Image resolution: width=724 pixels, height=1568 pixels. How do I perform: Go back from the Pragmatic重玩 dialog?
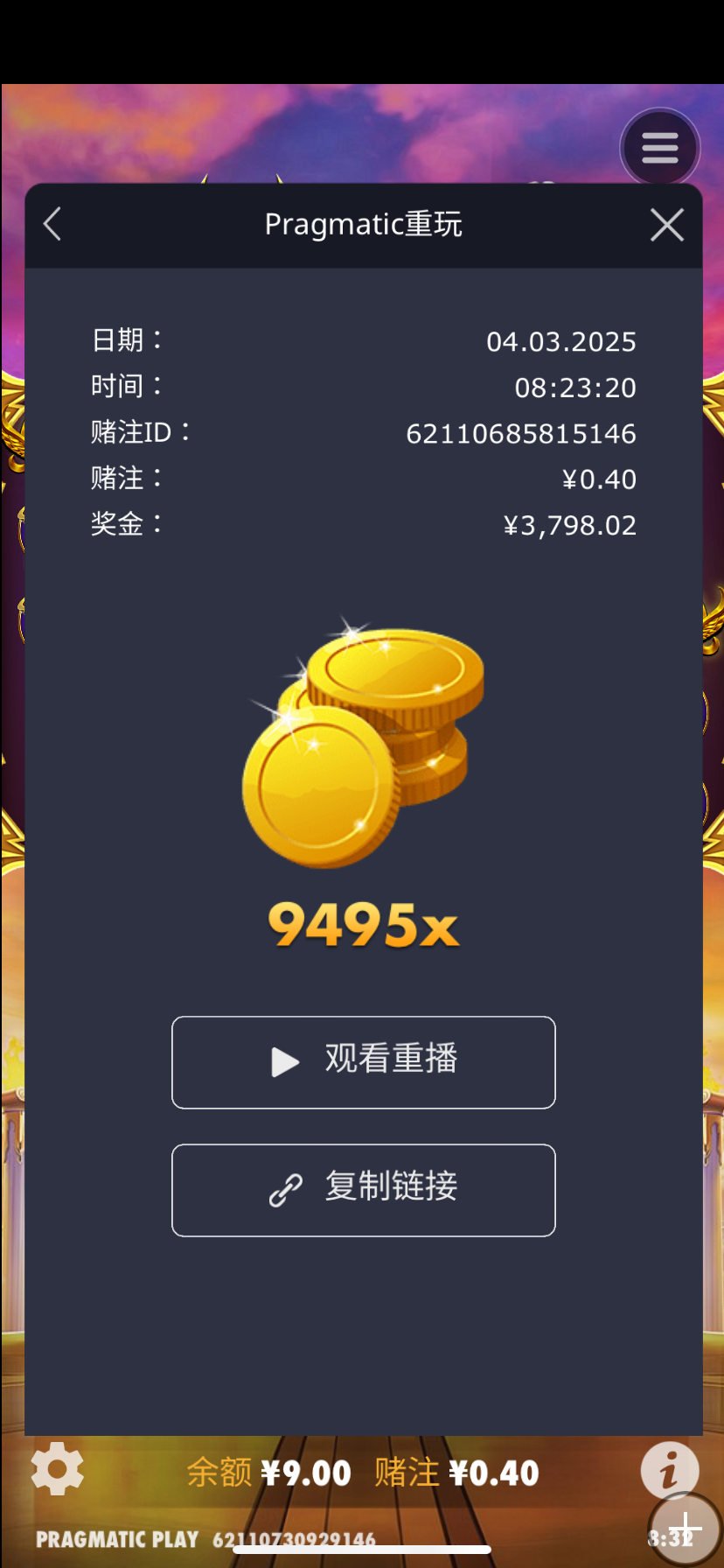click(x=52, y=224)
